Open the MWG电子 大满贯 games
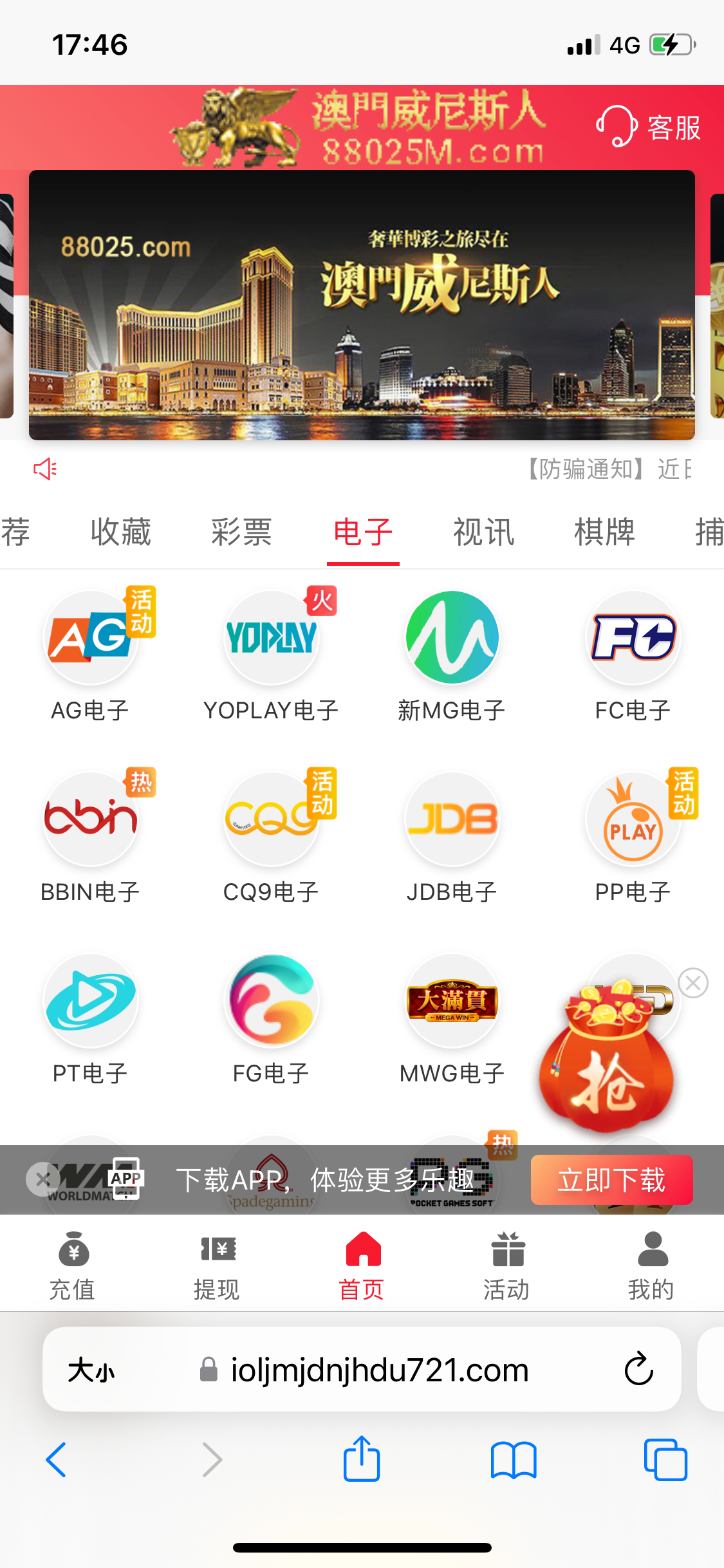The height and width of the screenshot is (1568, 724). [452, 1000]
